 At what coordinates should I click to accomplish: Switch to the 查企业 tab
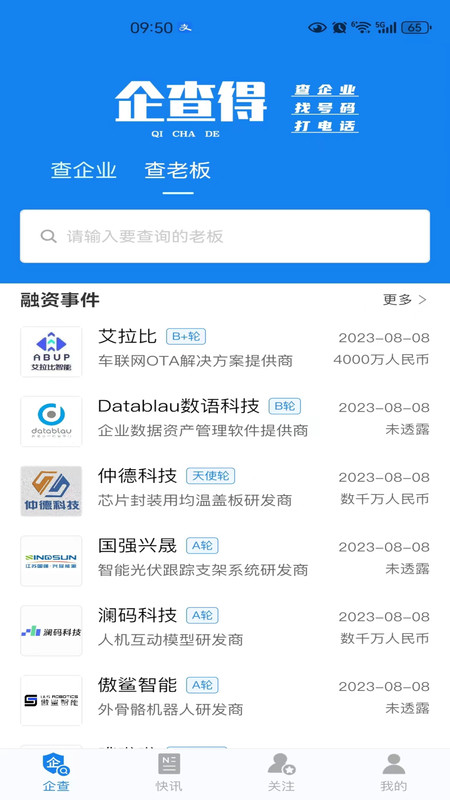(84, 170)
